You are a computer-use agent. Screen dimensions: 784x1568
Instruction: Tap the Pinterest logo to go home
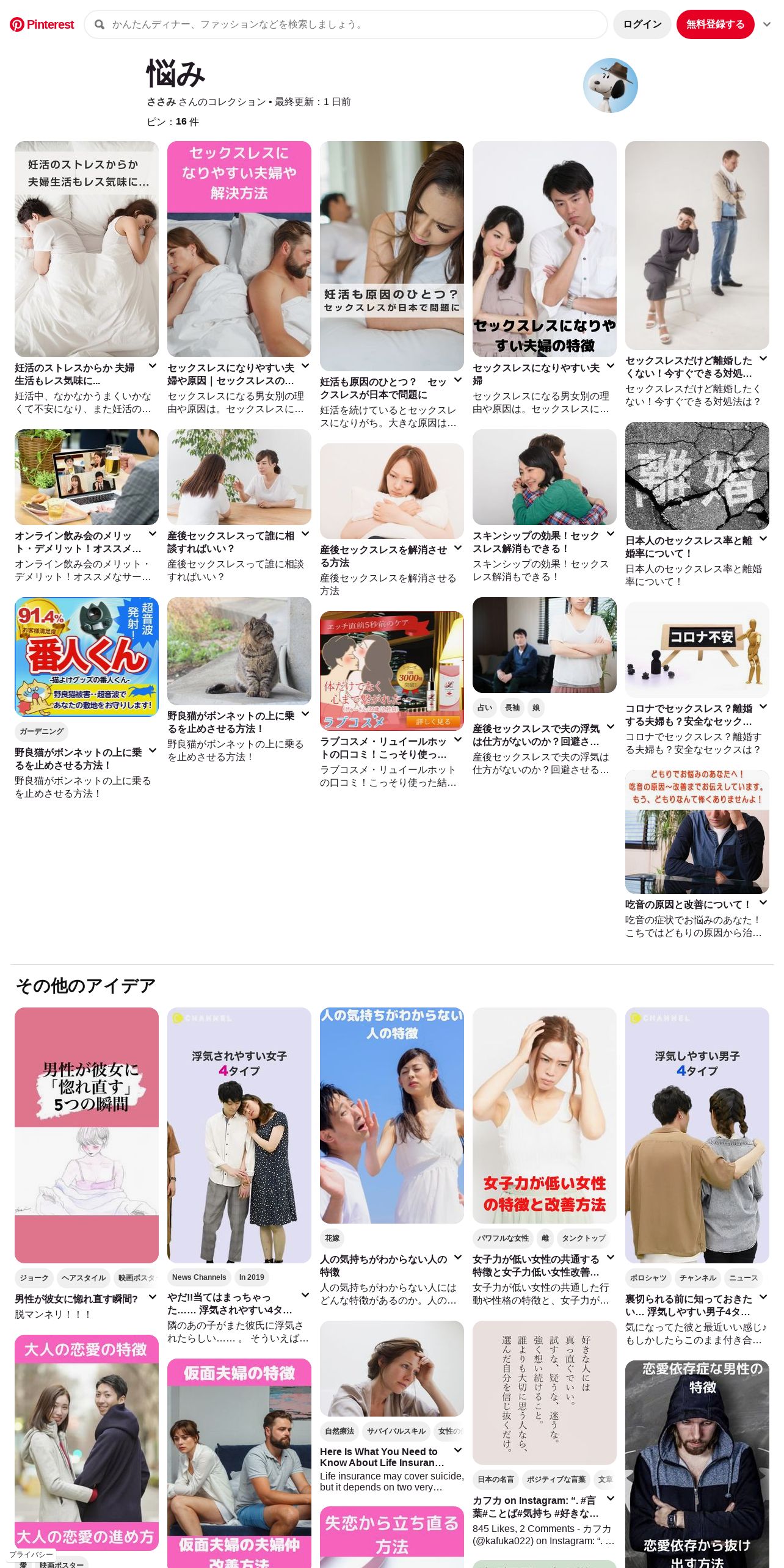click(42, 24)
